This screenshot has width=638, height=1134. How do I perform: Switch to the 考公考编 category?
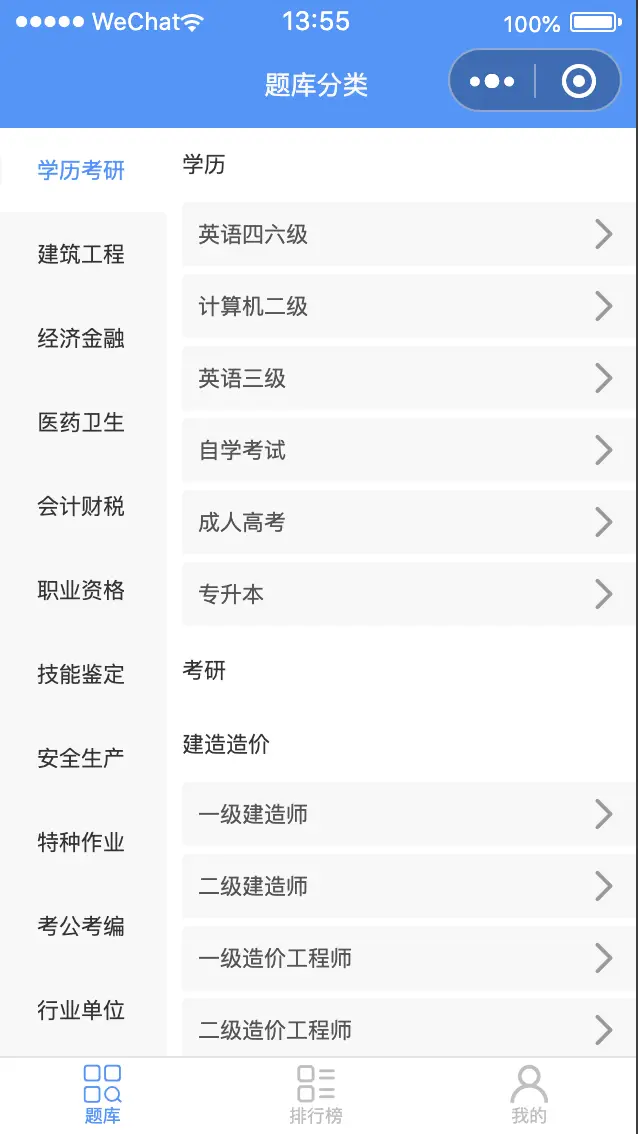pyautogui.click(x=82, y=926)
